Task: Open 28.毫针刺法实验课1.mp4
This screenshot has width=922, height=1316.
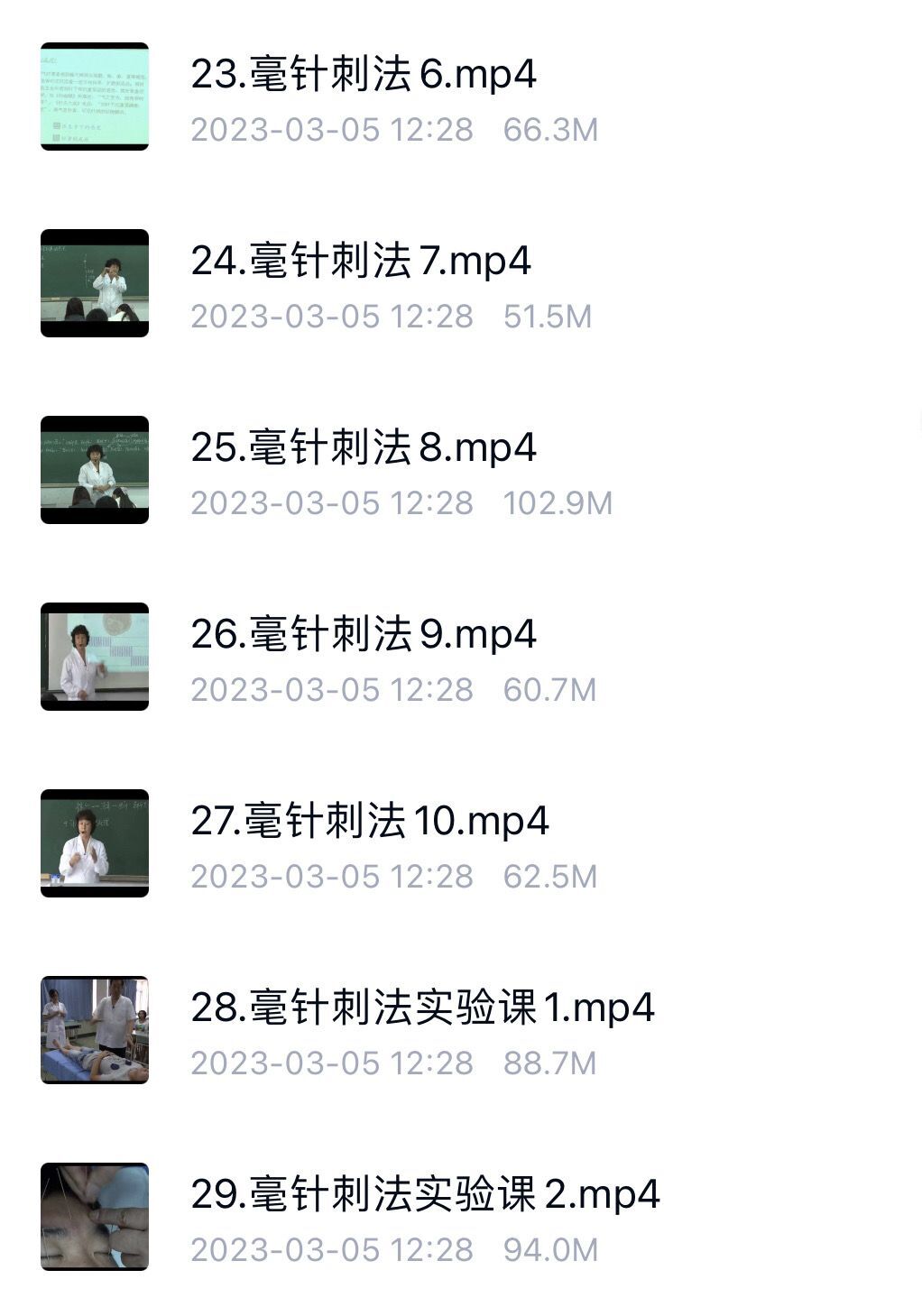Action: point(422,1008)
